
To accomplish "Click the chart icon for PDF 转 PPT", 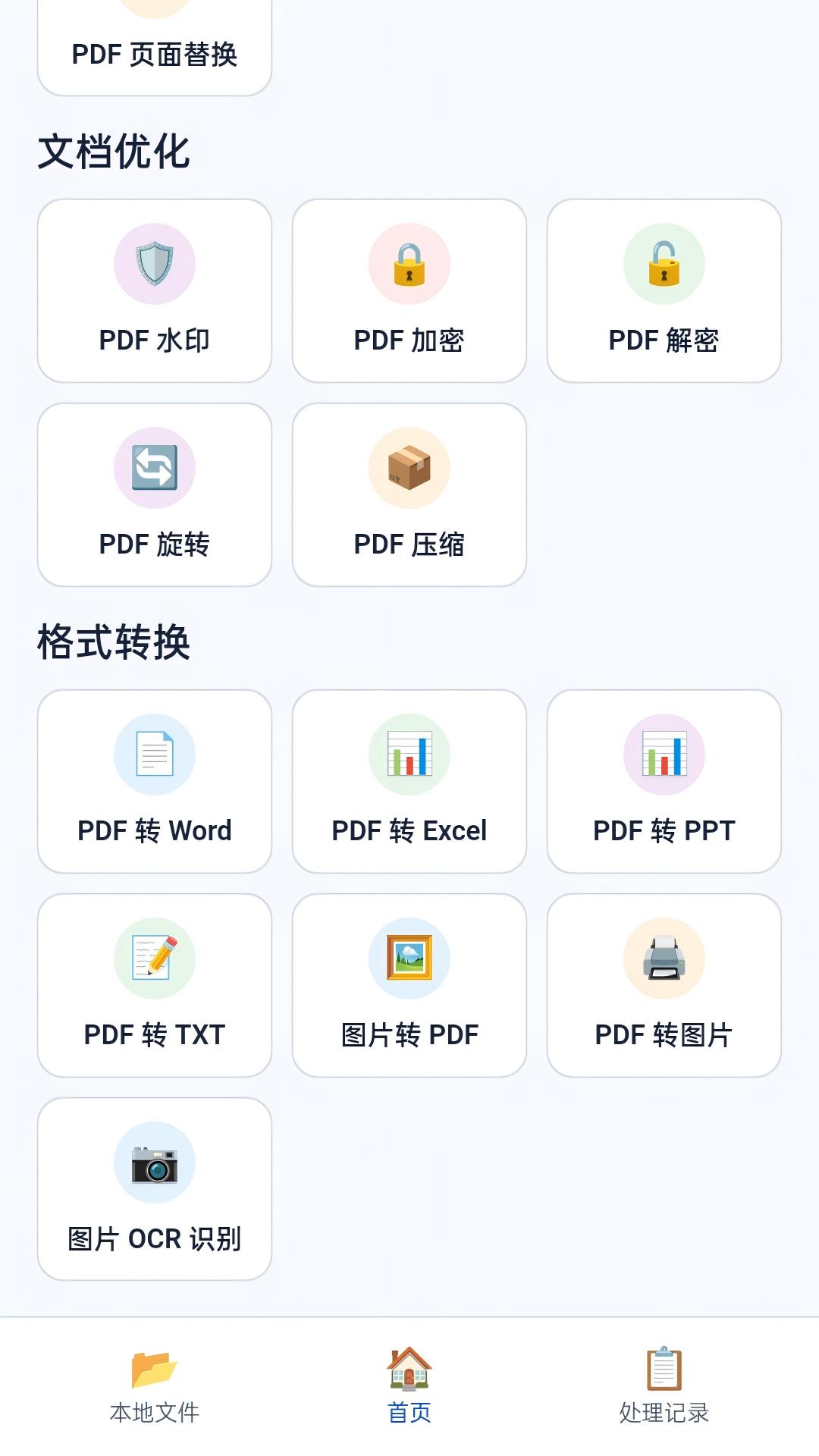I will [x=664, y=755].
